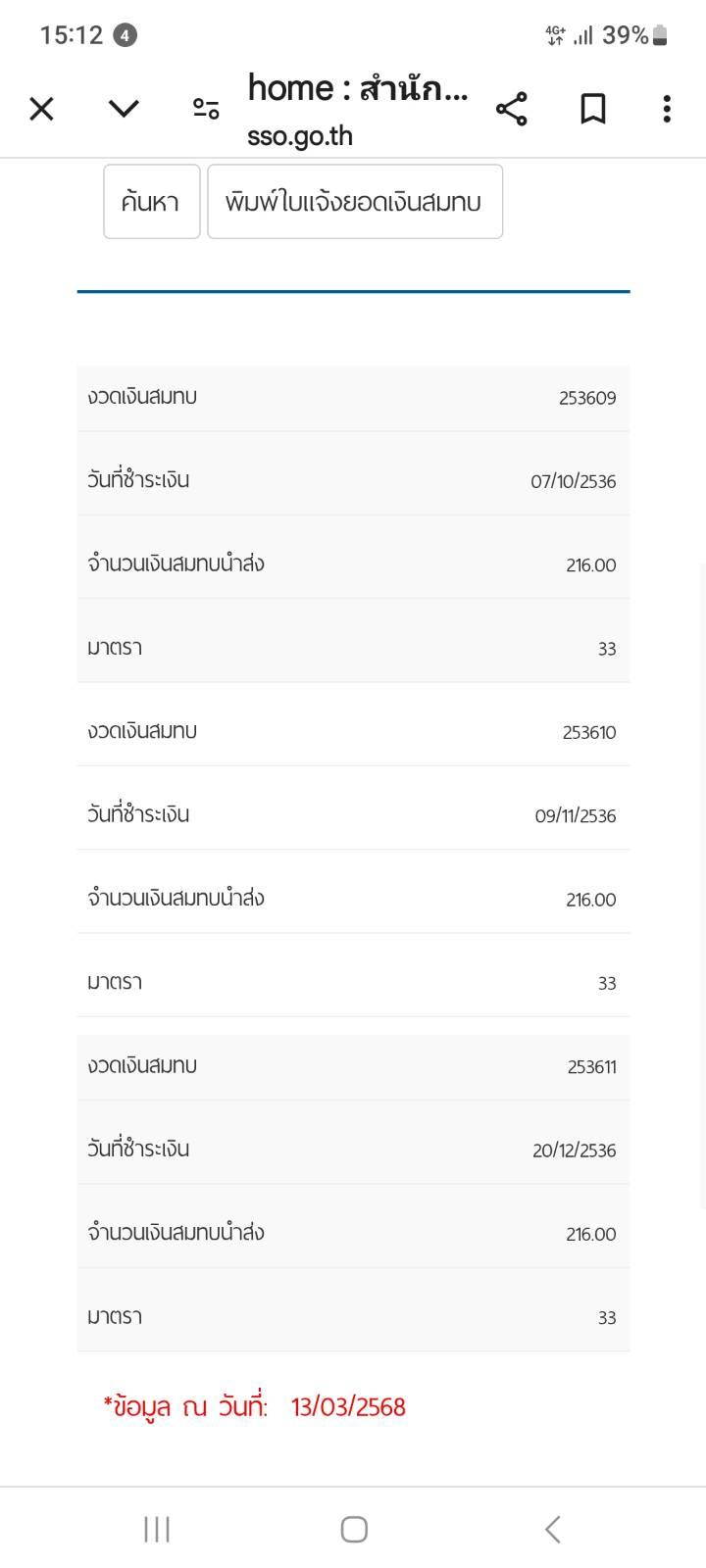Tap พิมพ์ใบแจ้งยอดเงินสมทบ print button
Viewport: 706px width, 1568px height.
tap(355, 202)
